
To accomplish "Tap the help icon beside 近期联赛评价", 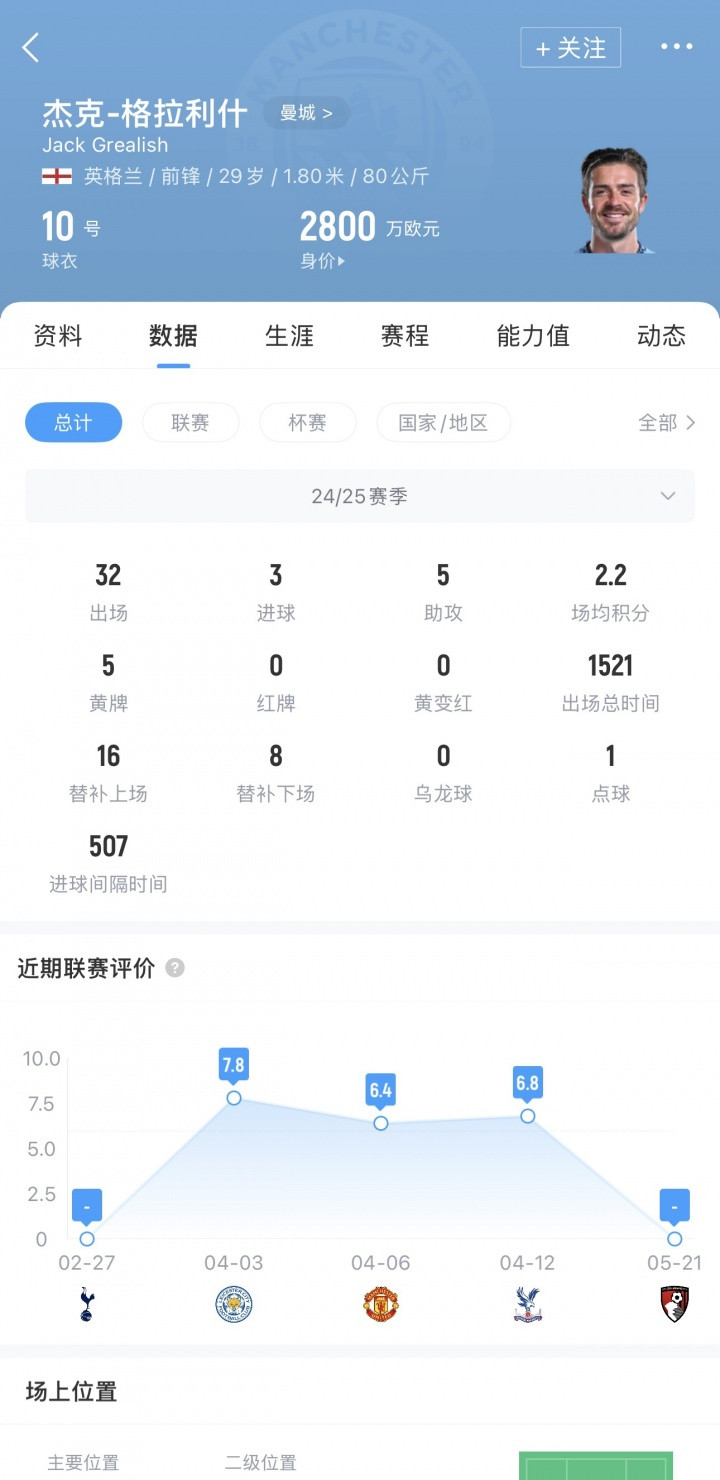I will (175, 968).
